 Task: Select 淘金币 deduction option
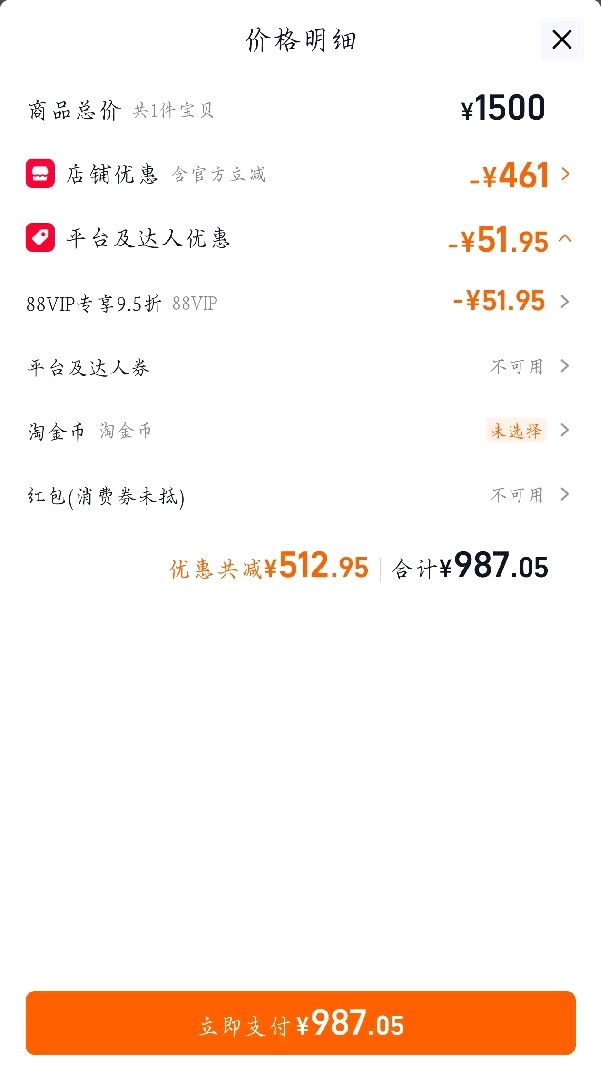[300, 430]
